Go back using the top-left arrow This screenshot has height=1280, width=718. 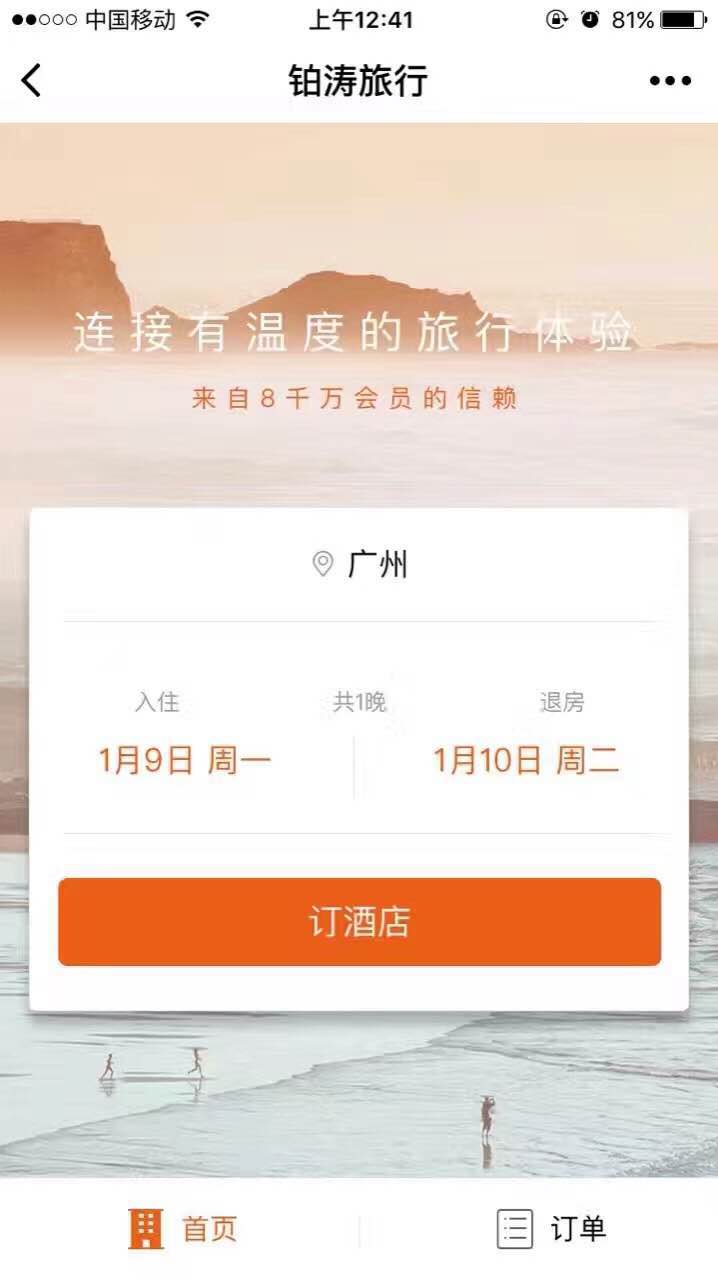[x=32, y=81]
